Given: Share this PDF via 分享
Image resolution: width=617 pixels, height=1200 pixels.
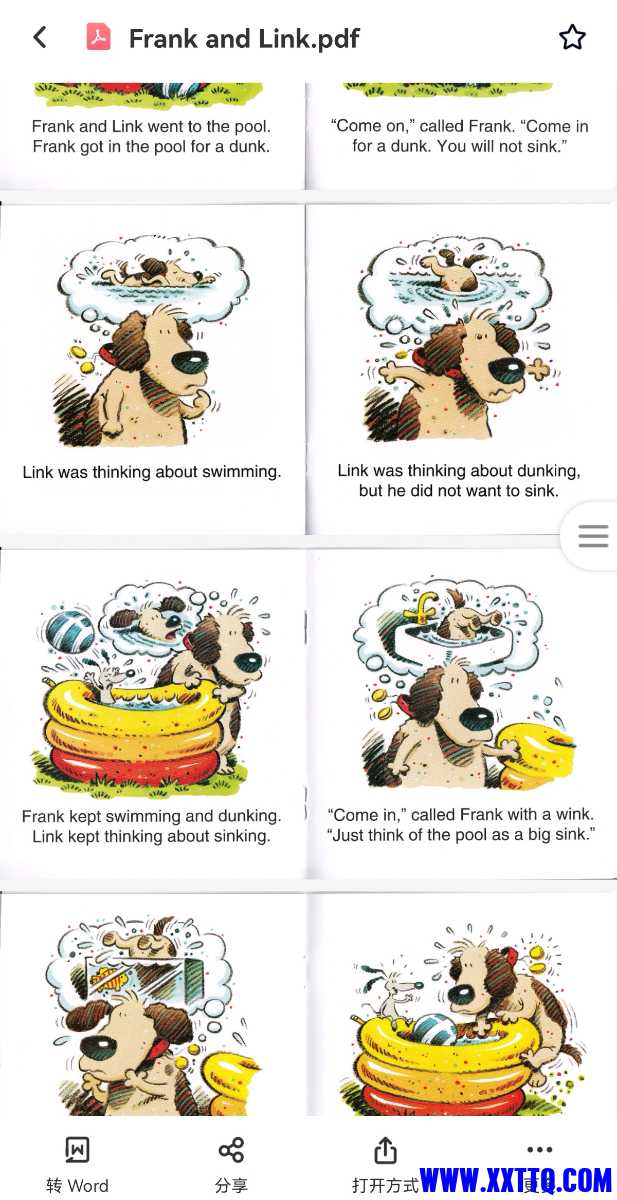Looking at the screenshot, I should [x=231, y=1163].
